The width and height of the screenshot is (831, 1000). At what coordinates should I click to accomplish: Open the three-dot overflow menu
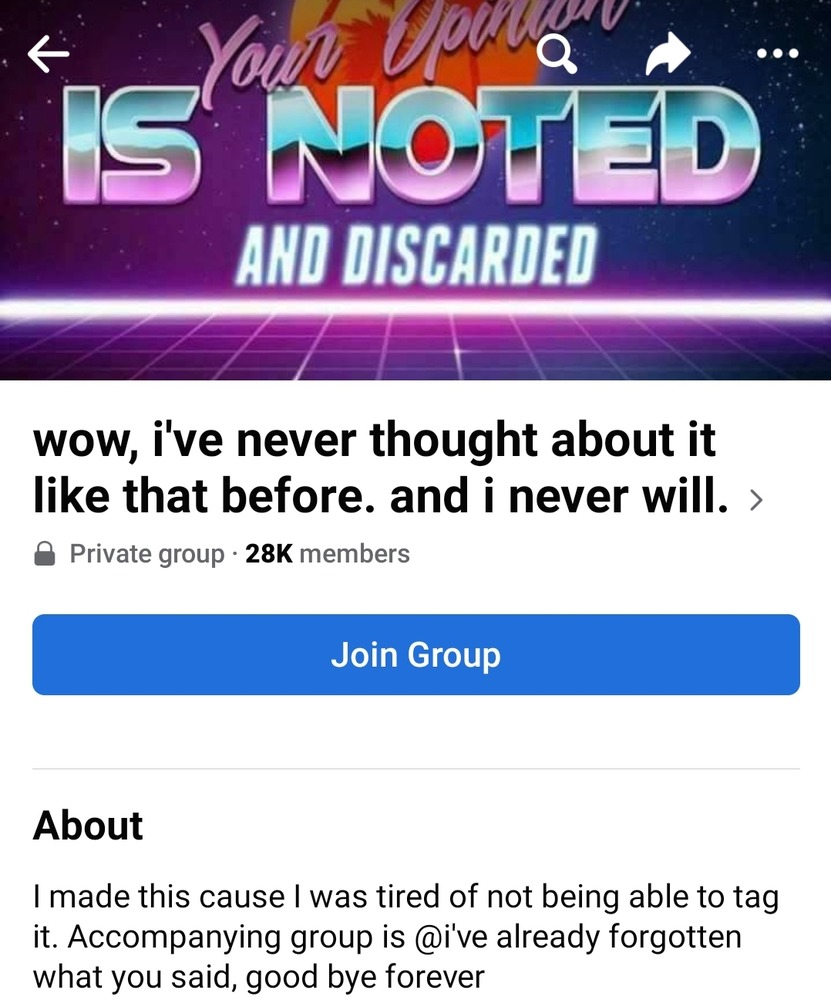pos(777,53)
